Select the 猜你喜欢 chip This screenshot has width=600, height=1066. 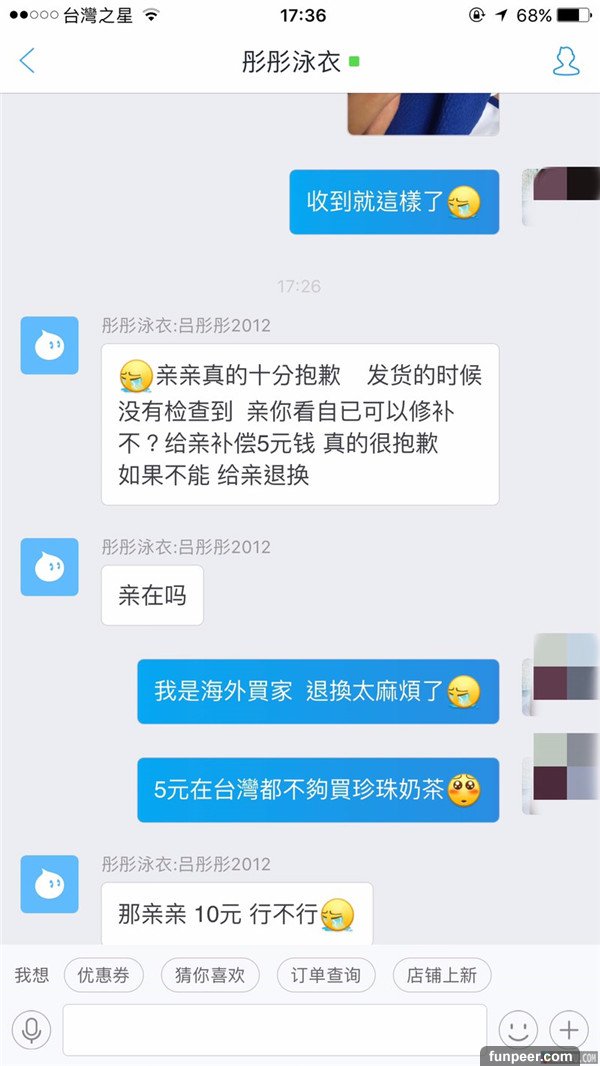point(210,975)
